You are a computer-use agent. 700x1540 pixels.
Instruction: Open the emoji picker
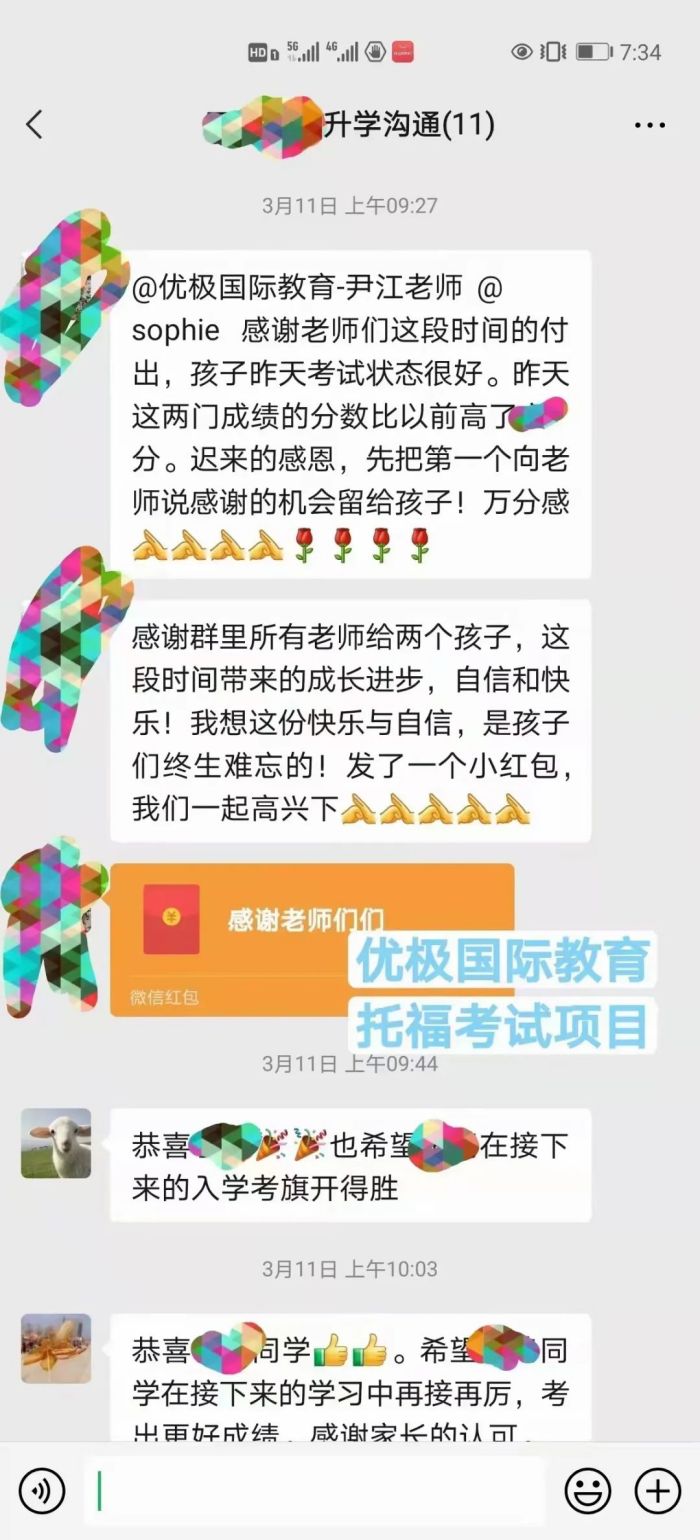coord(588,1491)
